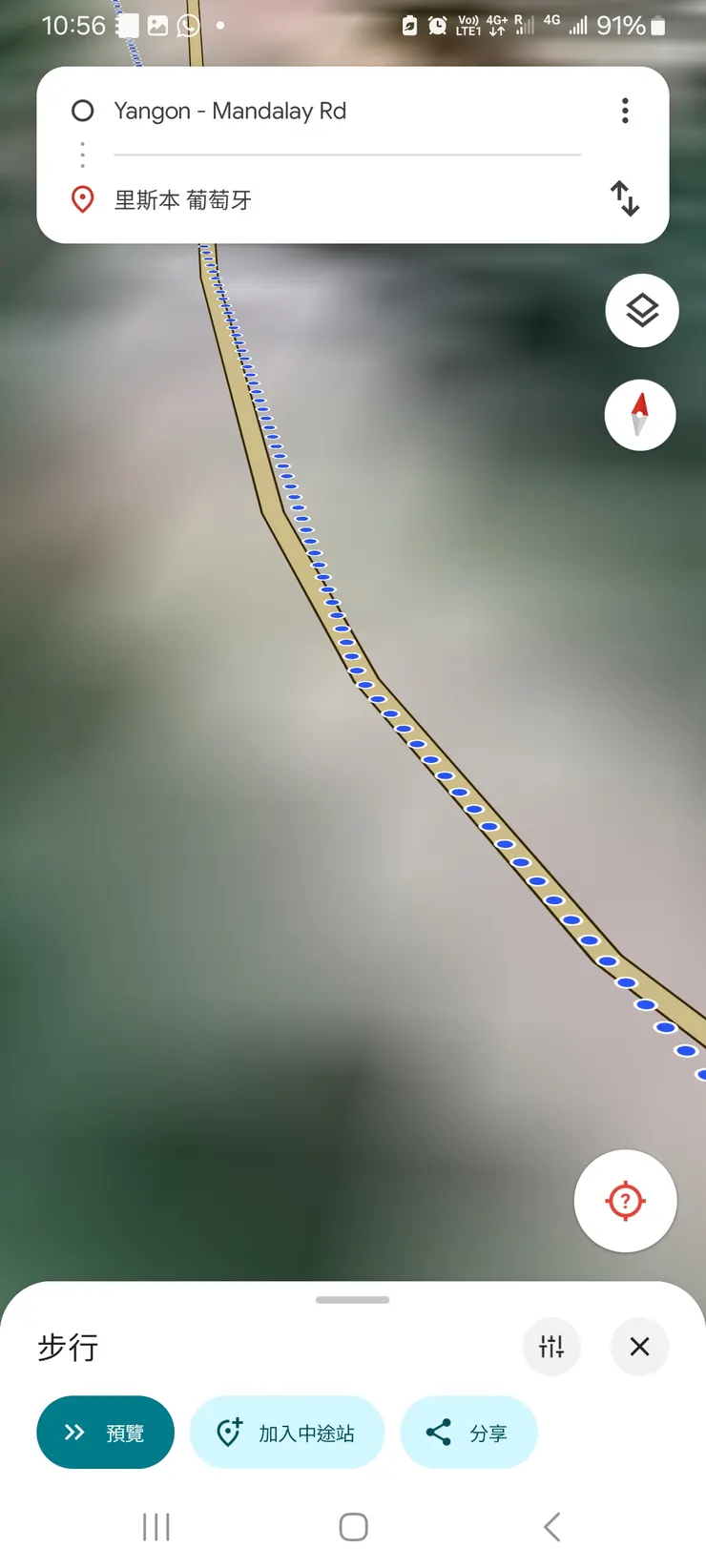Screen dimensions: 706x1568
Task: Share the route via 分享
Action: (x=468, y=1433)
